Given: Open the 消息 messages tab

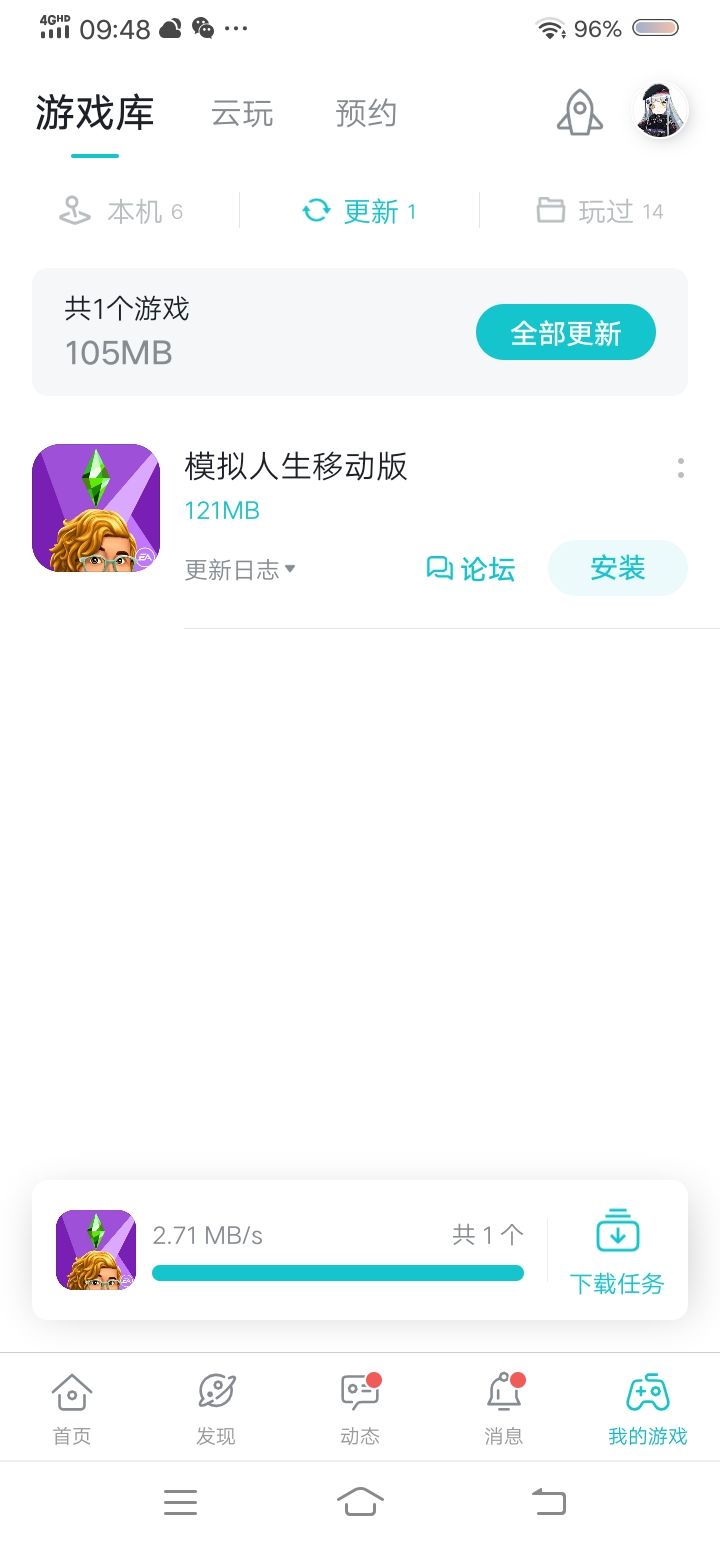Looking at the screenshot, I should [x=504, y=1410].
